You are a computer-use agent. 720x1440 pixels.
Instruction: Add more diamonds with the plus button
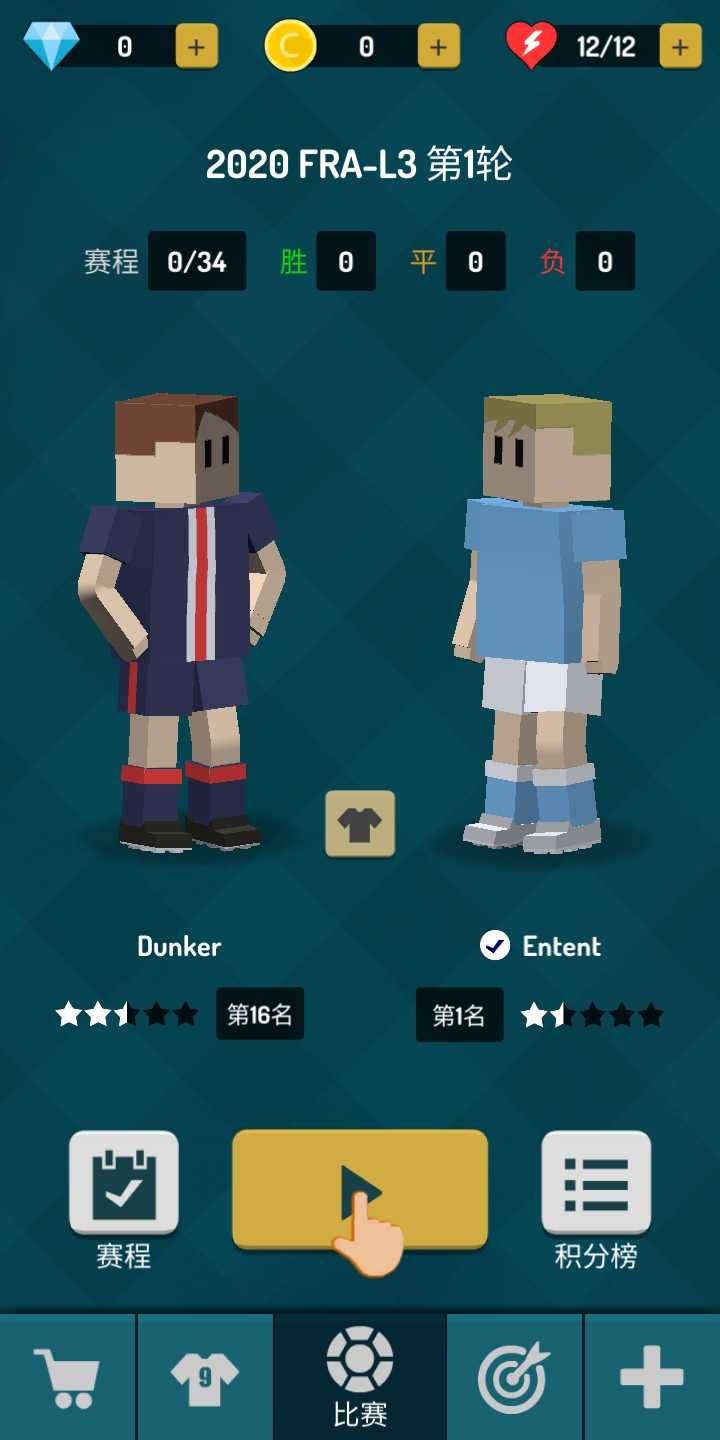(x=196, y=47)
